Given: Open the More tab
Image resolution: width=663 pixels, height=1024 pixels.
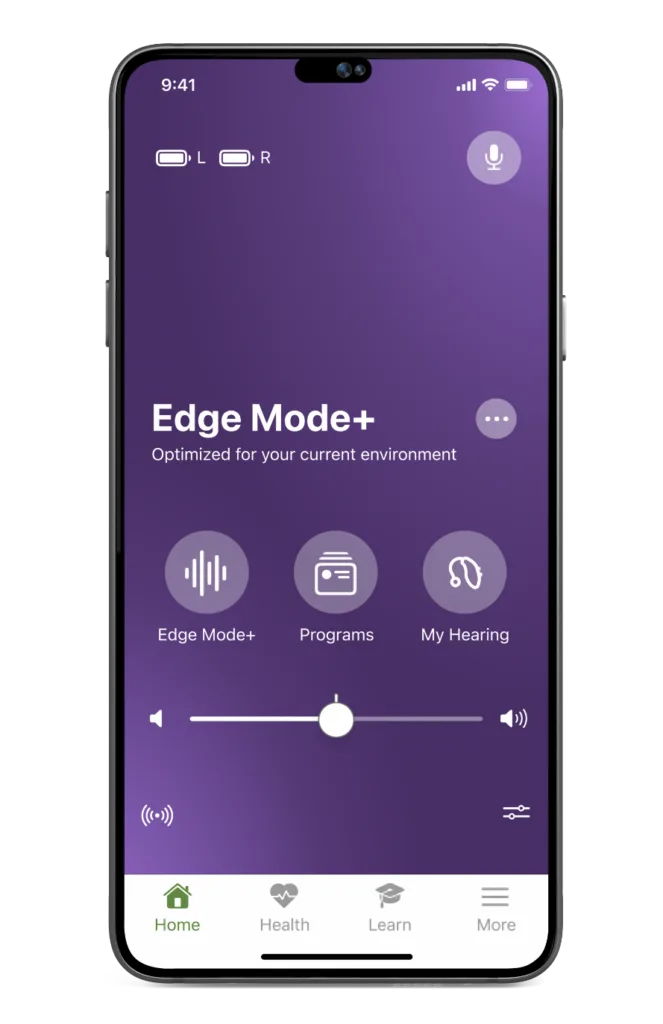Looking at the screenshot, I should click(495, 907).
